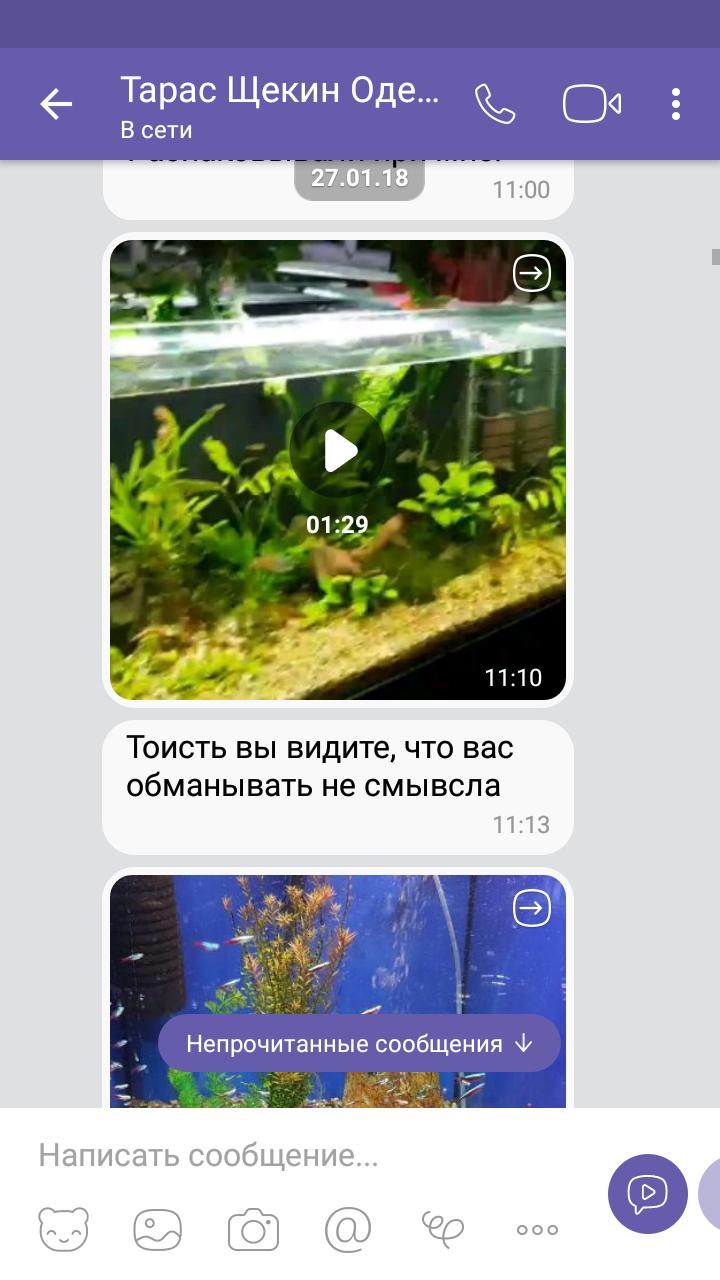Forward the 01:29 plant aquarium video

[532, 272]
